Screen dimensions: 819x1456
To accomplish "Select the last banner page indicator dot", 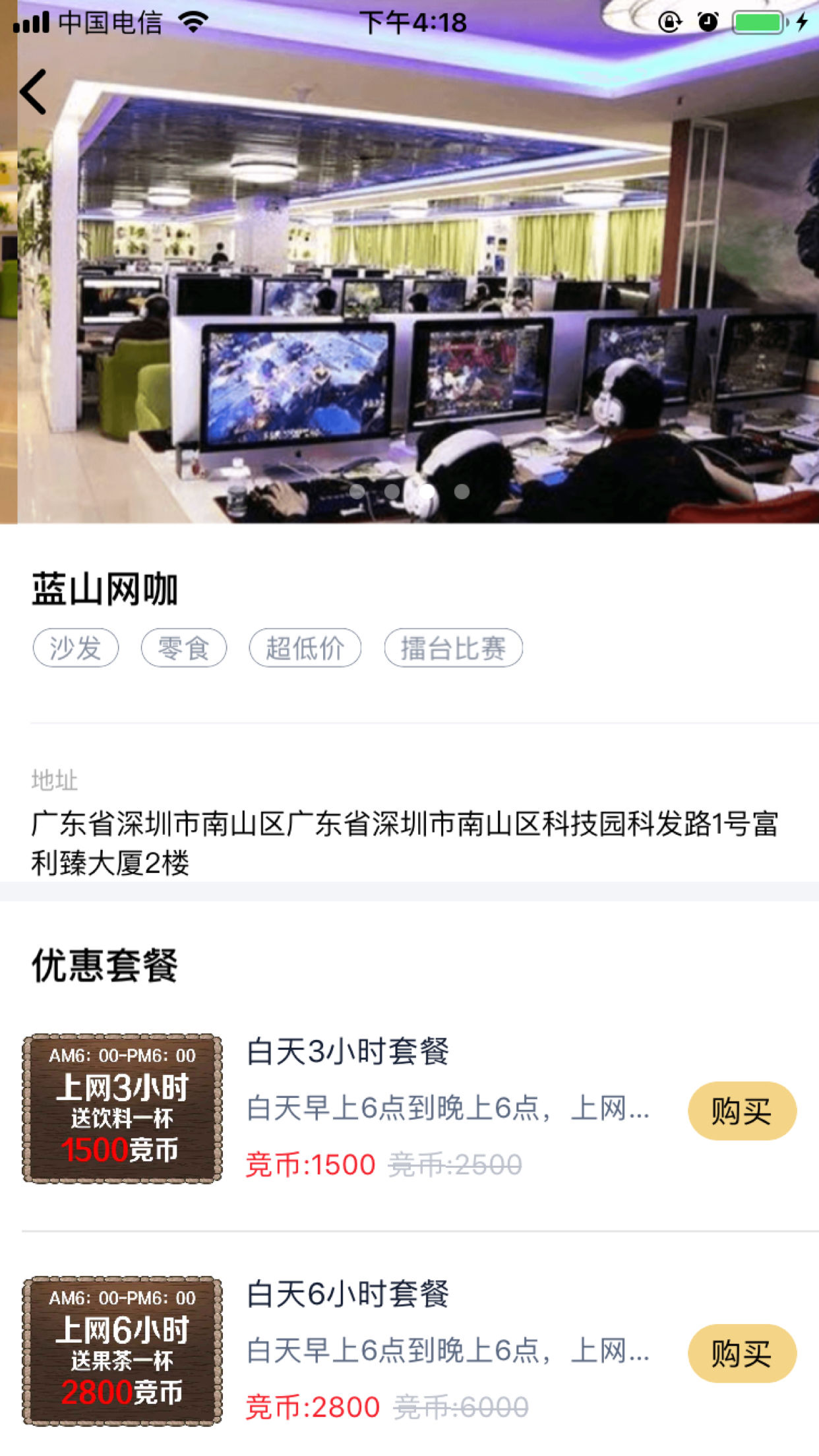I will click(x=462, y=492).
